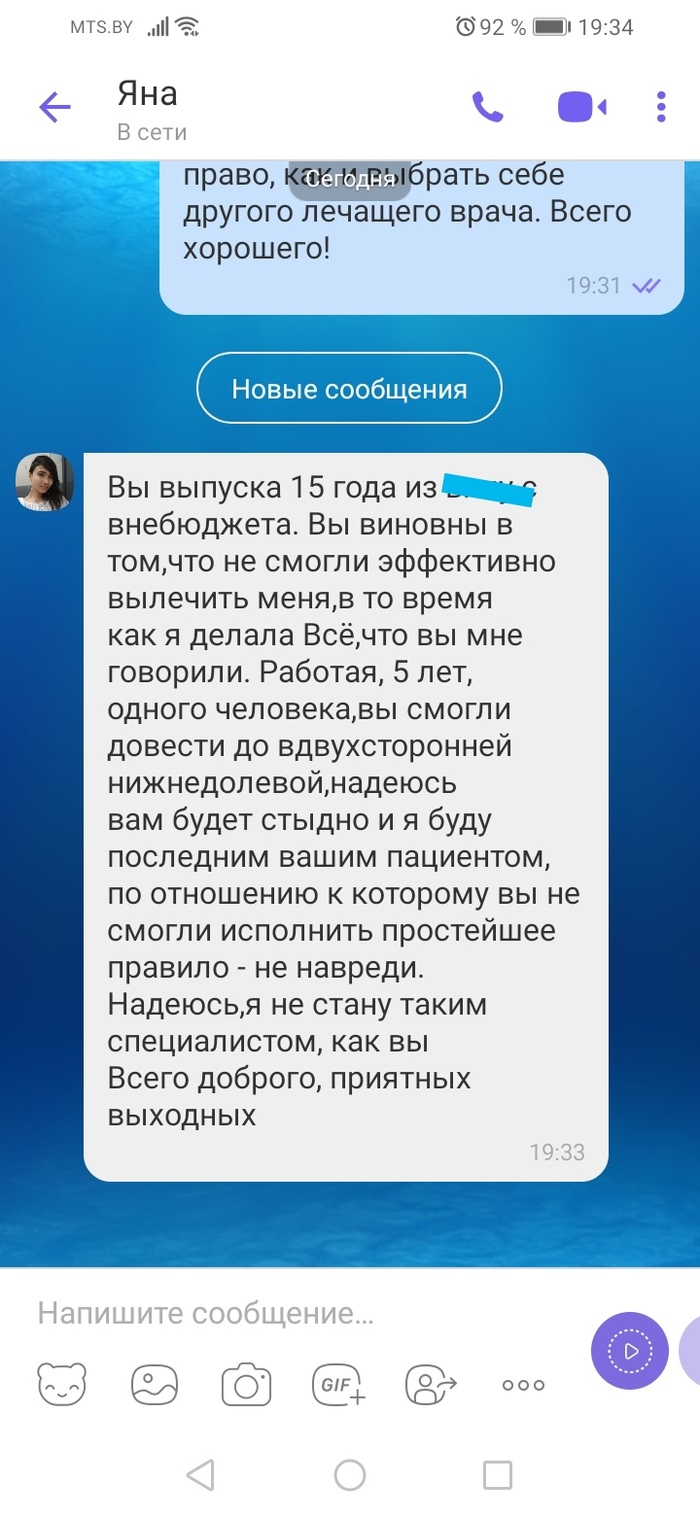The height and width of the screenshot is (1516, 700).
Task: Go back from the chat with Яна
Action: [54, 107]
